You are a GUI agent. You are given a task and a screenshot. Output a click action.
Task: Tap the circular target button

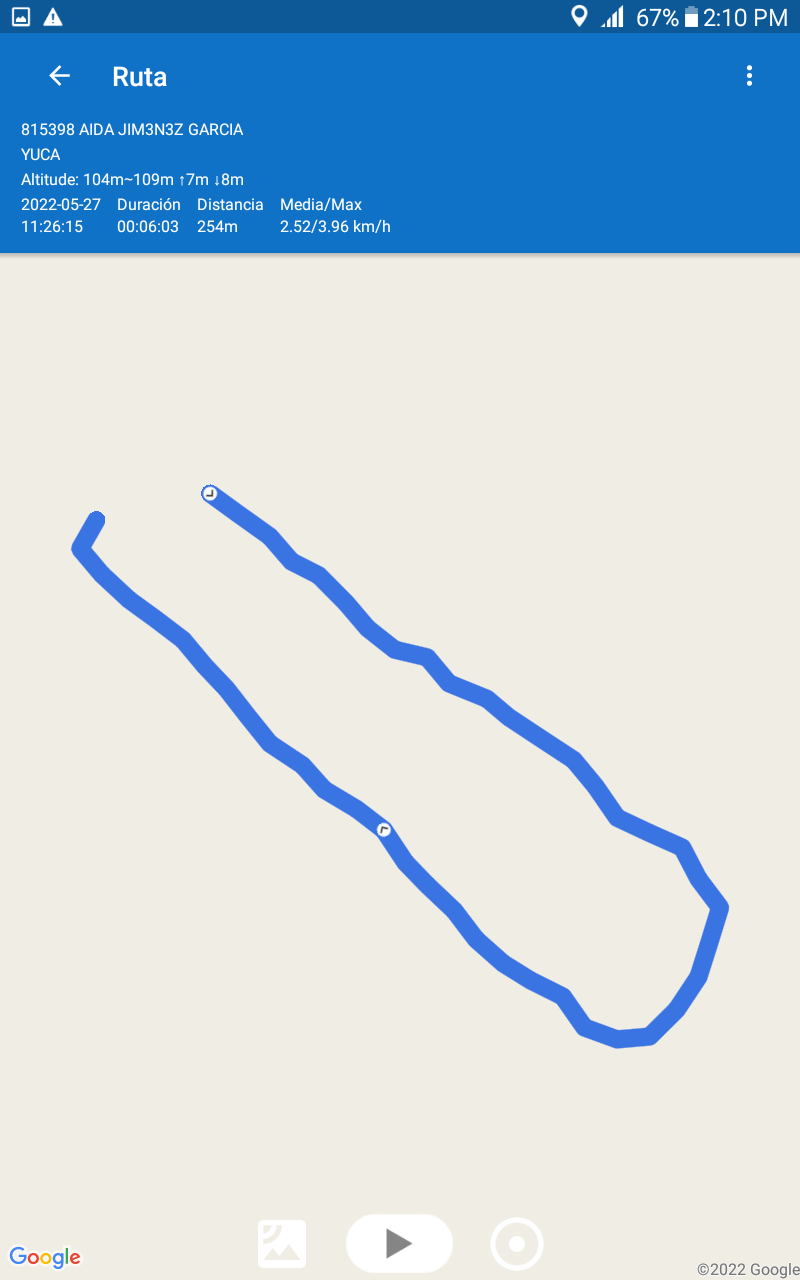pos(517,1244)
